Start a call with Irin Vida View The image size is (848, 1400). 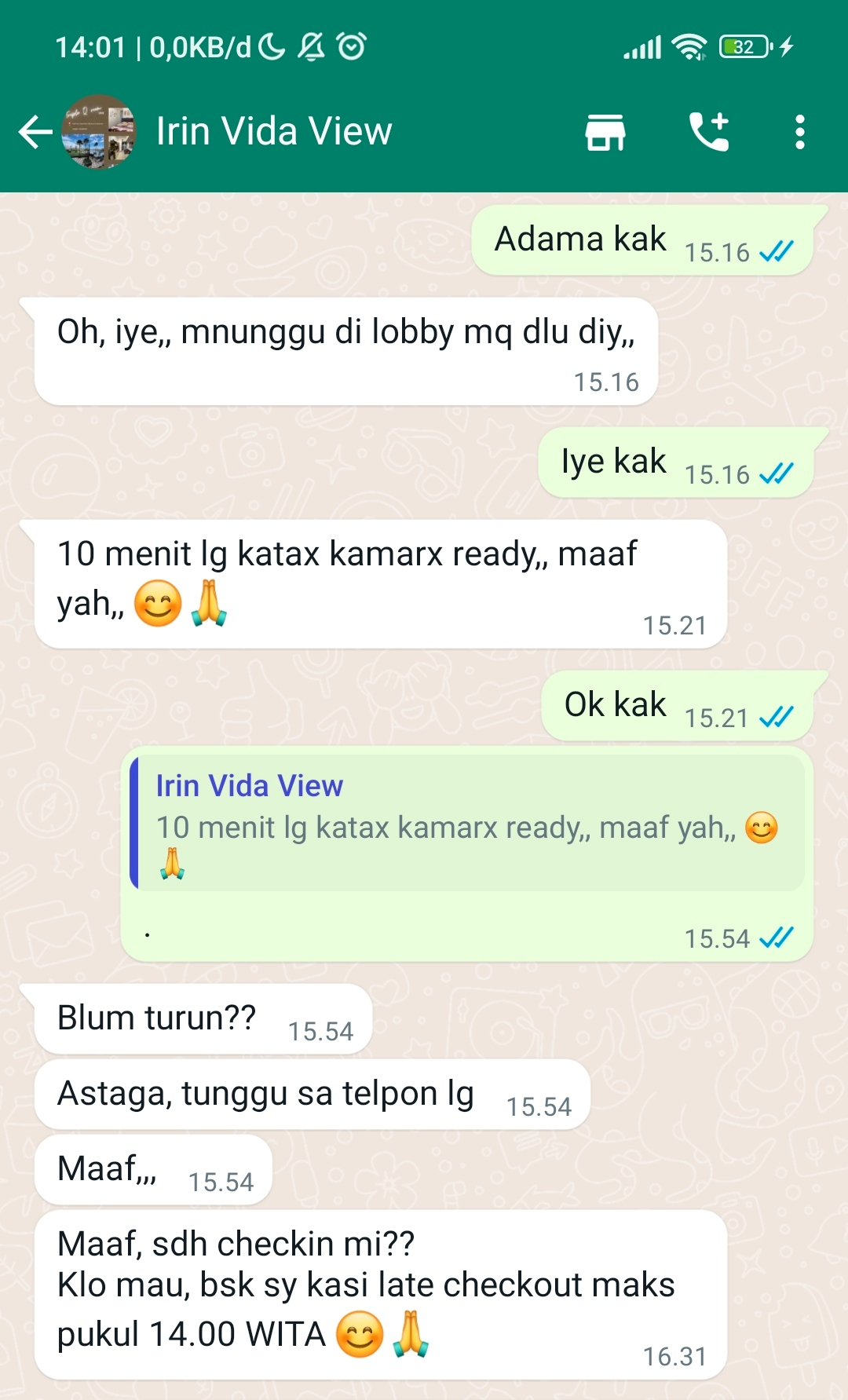(x=709, y=132)
